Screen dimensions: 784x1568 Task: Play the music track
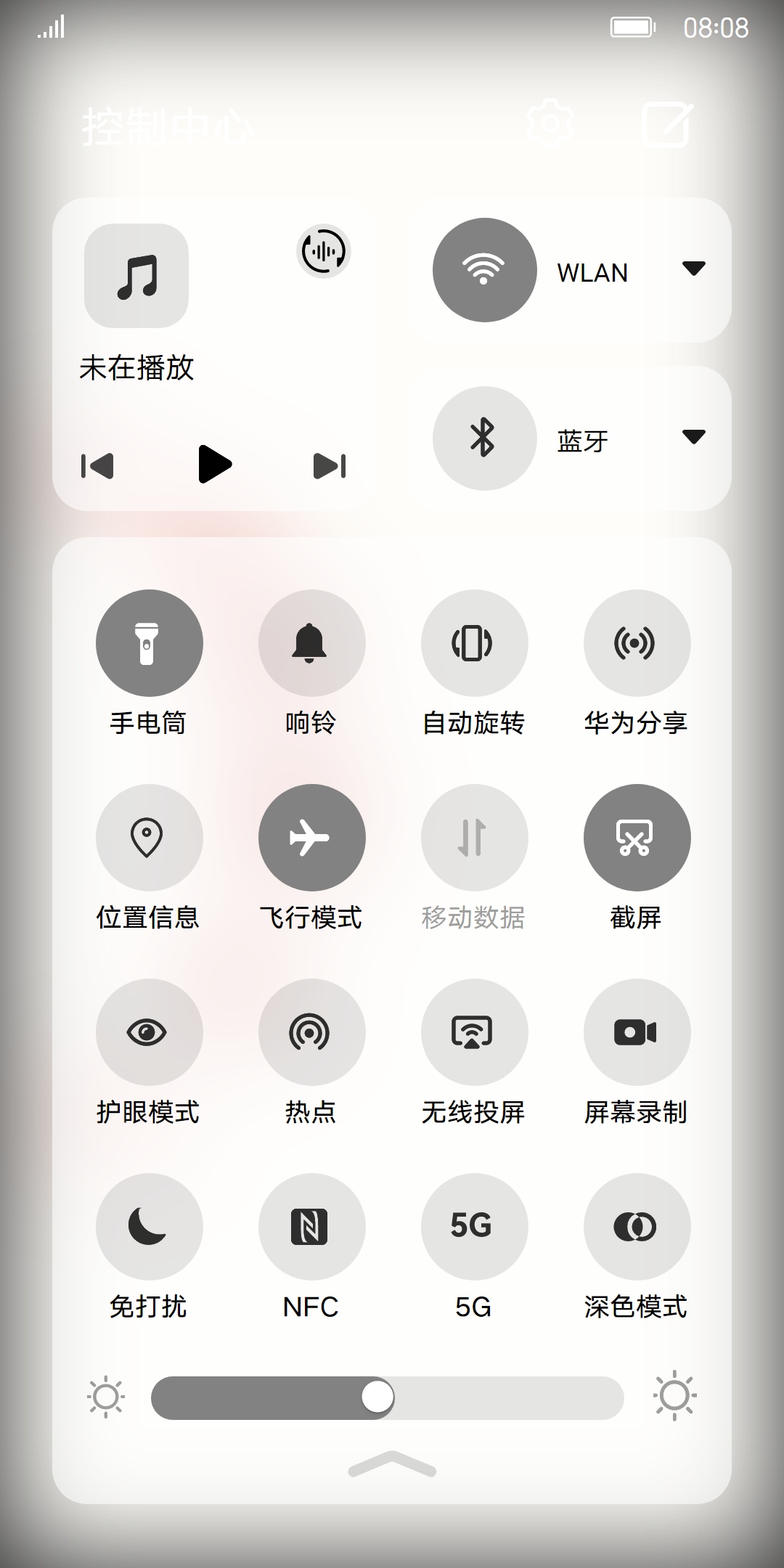point(215,465)
